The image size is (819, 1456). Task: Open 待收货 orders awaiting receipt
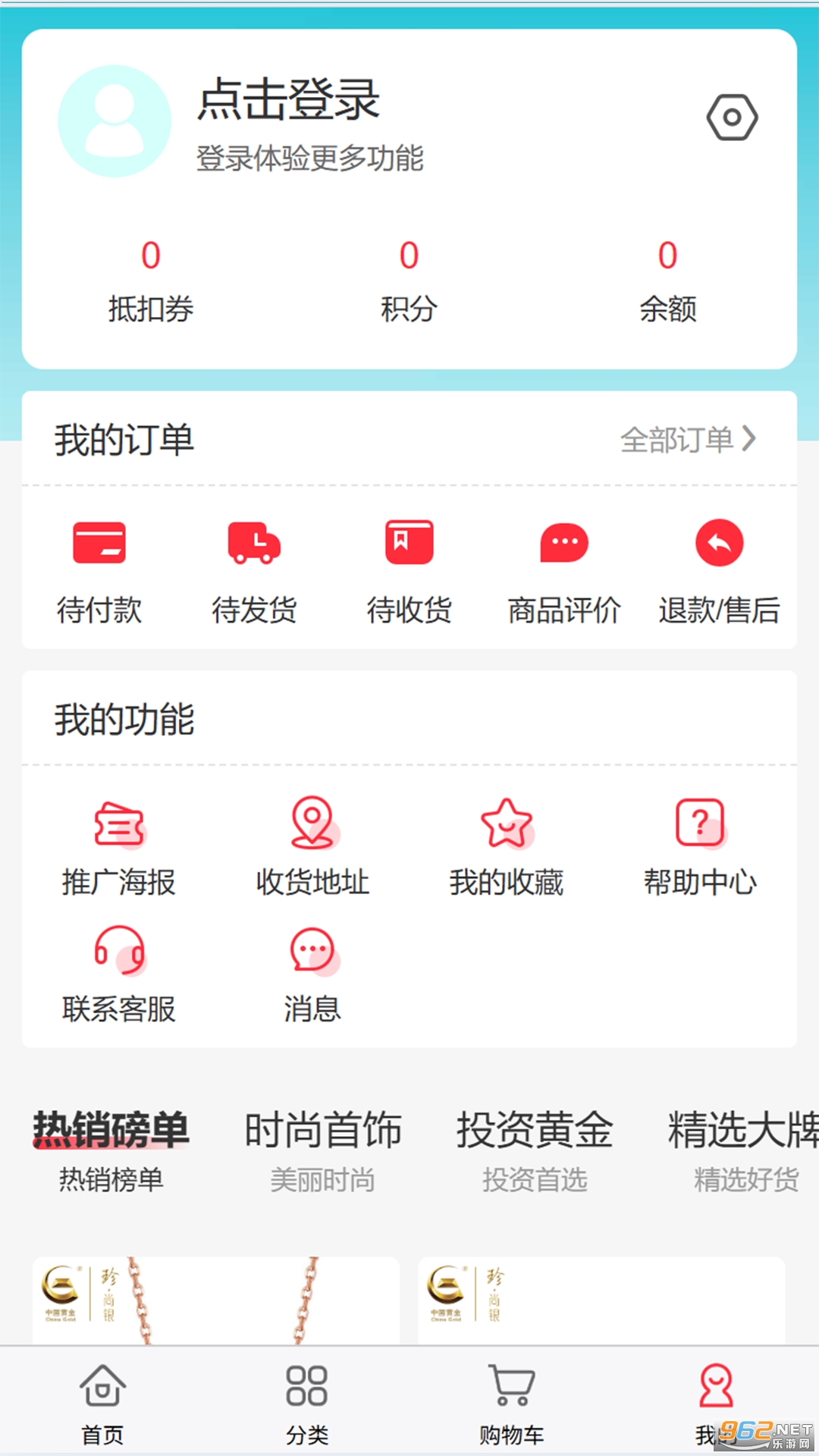(409, 570)
